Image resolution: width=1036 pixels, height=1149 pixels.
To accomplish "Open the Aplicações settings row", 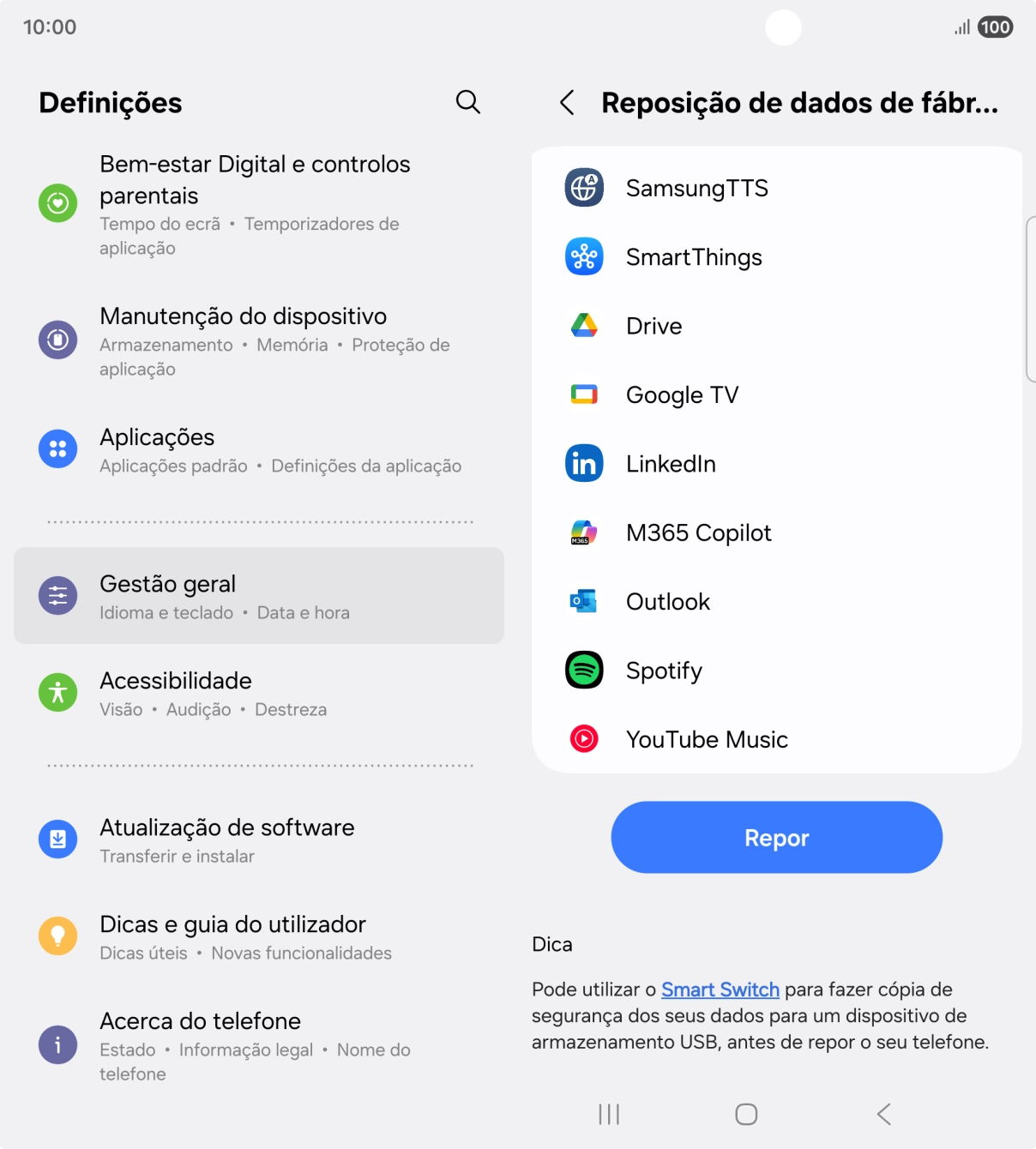I will click(x=257, y=449).
